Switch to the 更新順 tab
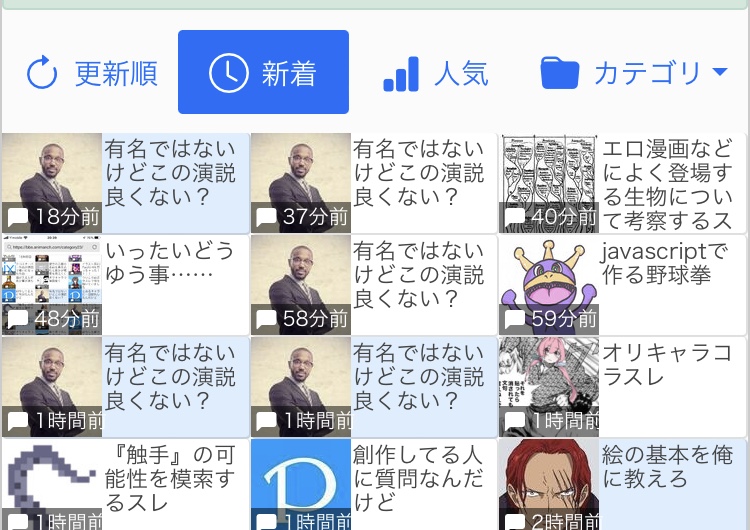Image resolution: width=750 pixels, height=530 pixels. pyautogui.click(x=92, y=73)
